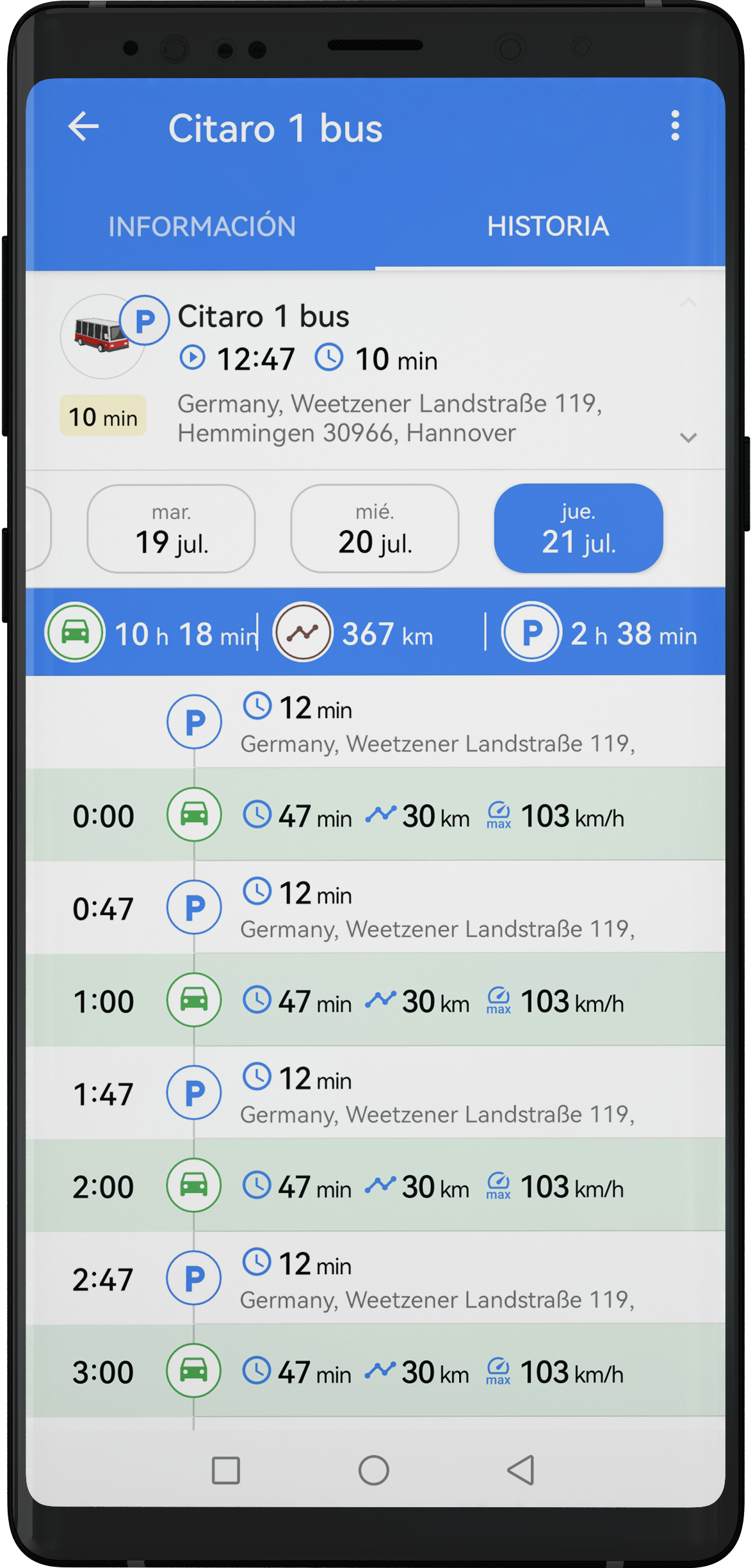Screen dimensions: 753x1568
Task: Choose the date mié. 20 jul.
Action: tap(375, 529)
